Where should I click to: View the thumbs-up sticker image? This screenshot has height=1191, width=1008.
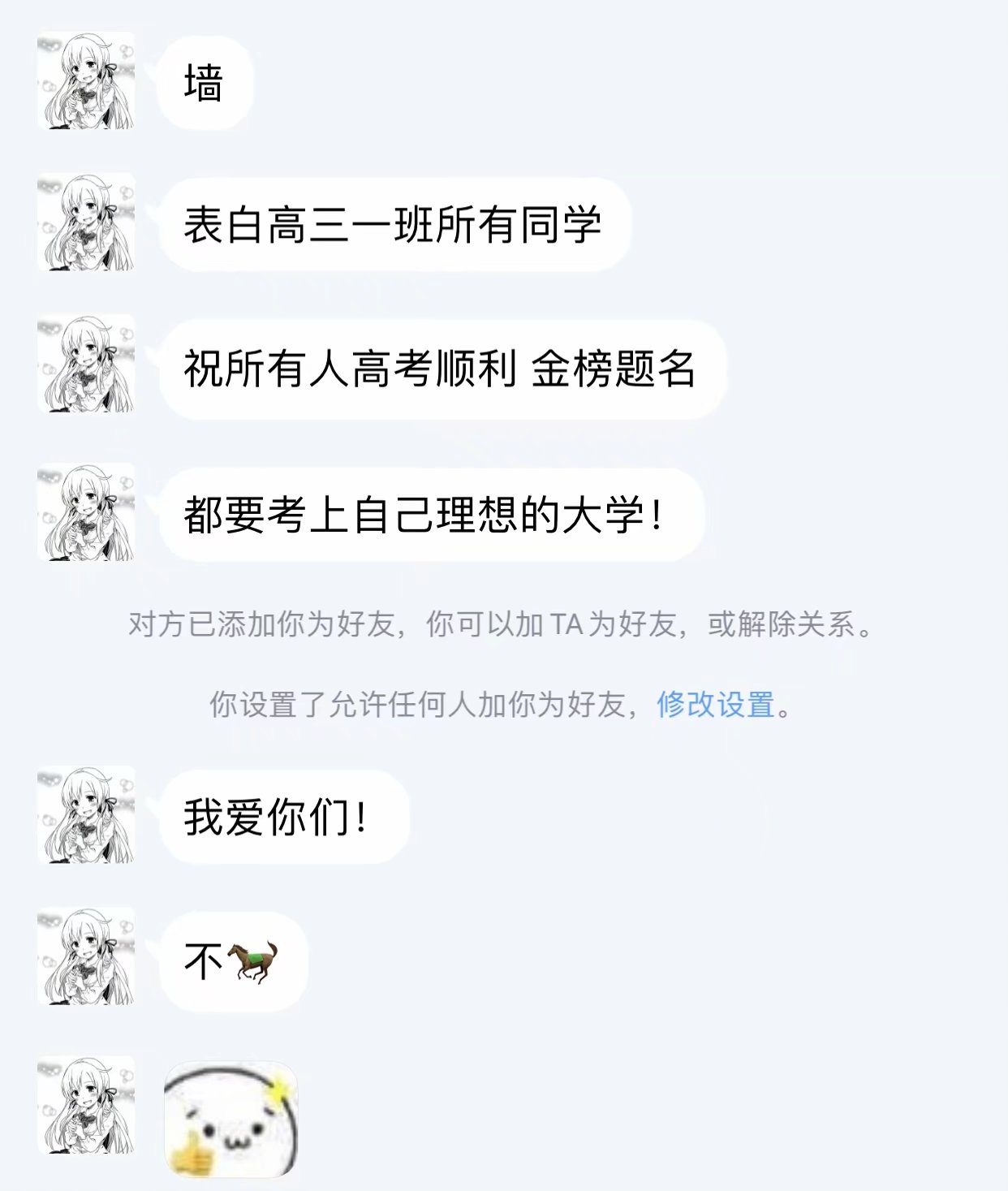tap(231, 1120)
